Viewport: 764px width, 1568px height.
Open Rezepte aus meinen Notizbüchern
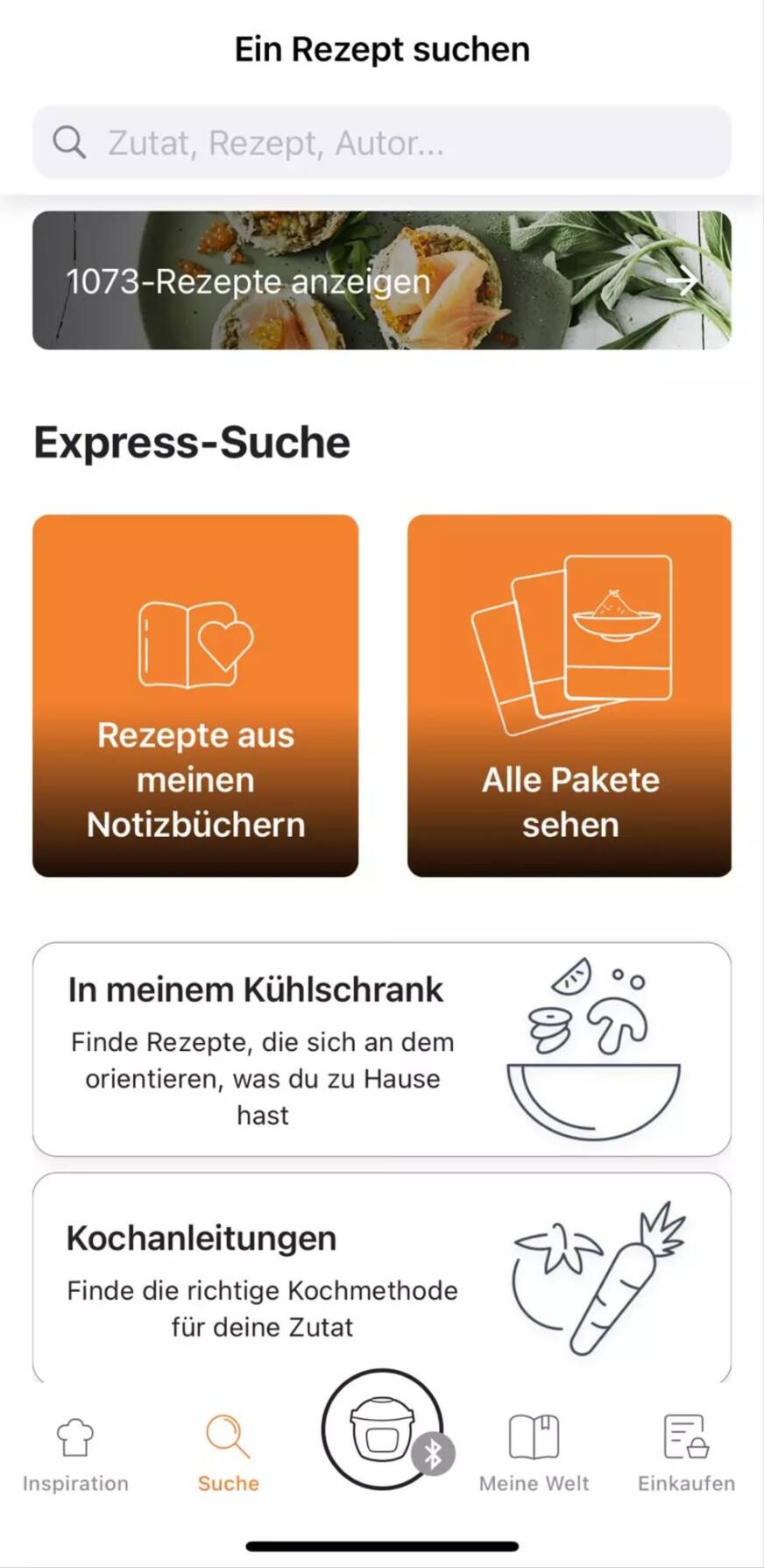point(195,695)
